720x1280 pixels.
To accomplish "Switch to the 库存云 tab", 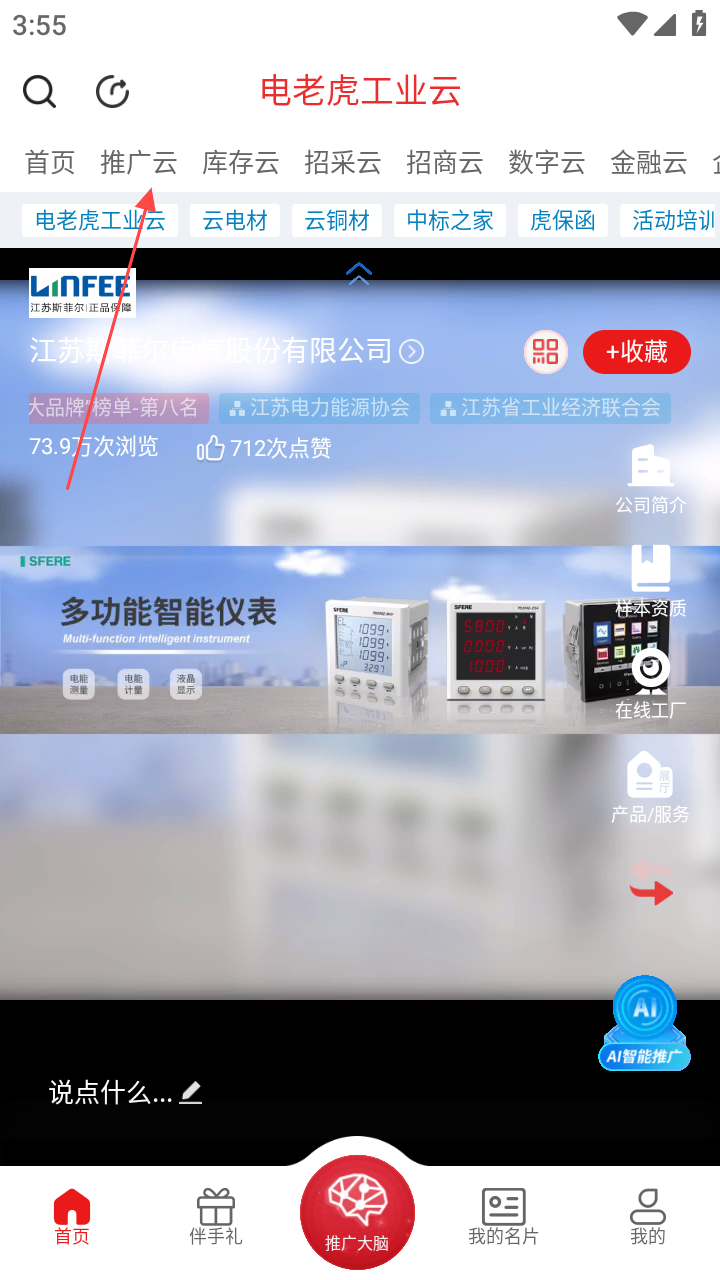I will click(x=241, y=162).
